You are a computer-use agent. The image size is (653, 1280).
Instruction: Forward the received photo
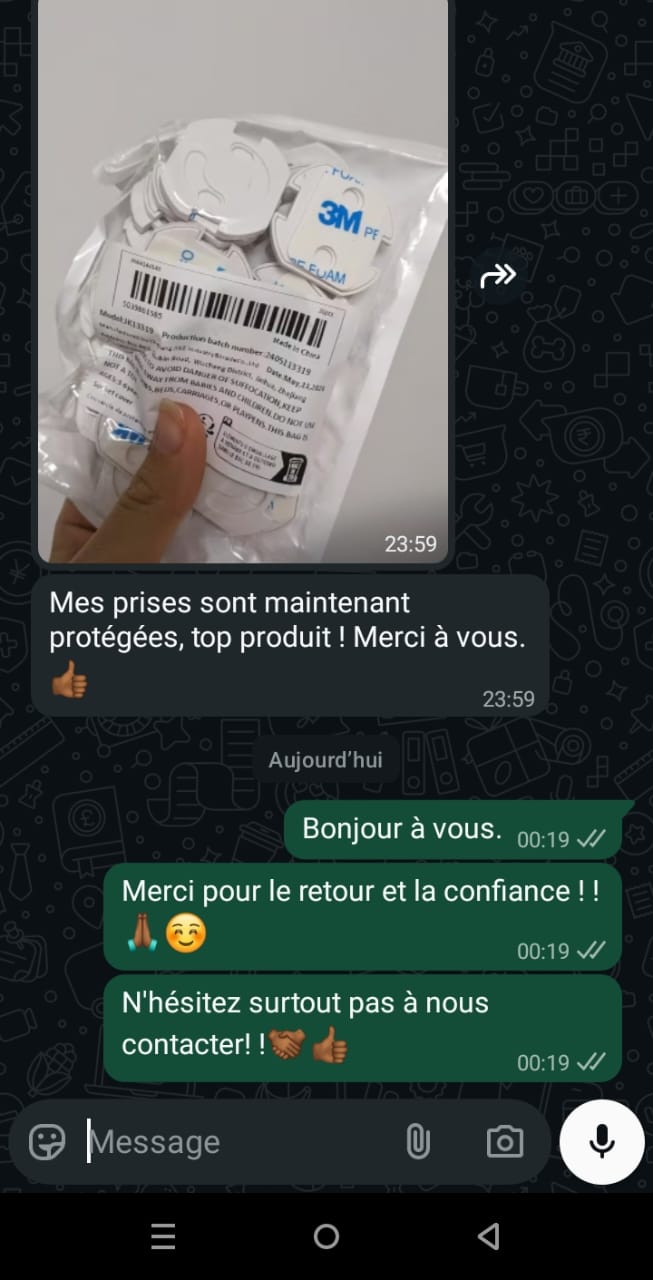coord(498,276)
